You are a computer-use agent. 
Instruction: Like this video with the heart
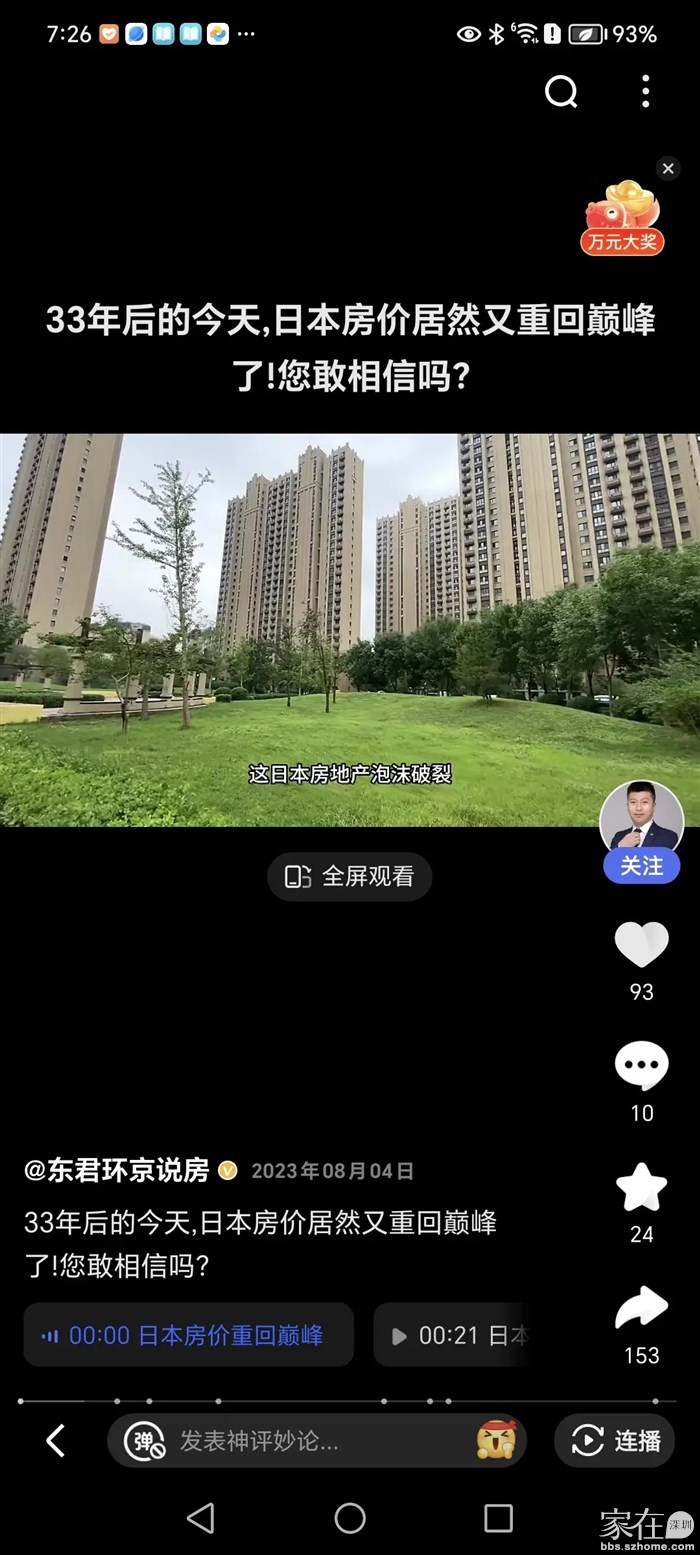click(641, 945)
